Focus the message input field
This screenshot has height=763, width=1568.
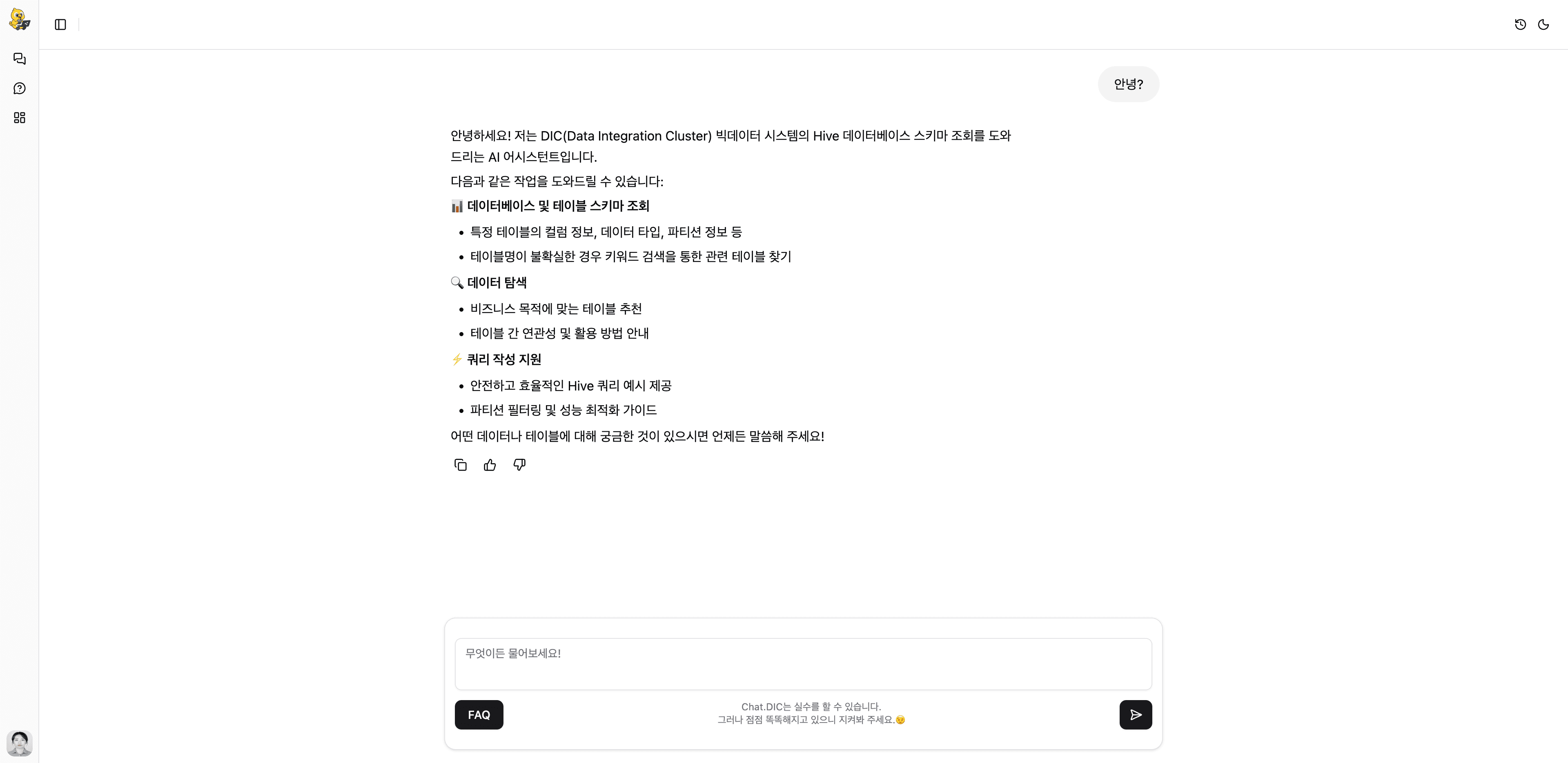(x=803, y=664)
